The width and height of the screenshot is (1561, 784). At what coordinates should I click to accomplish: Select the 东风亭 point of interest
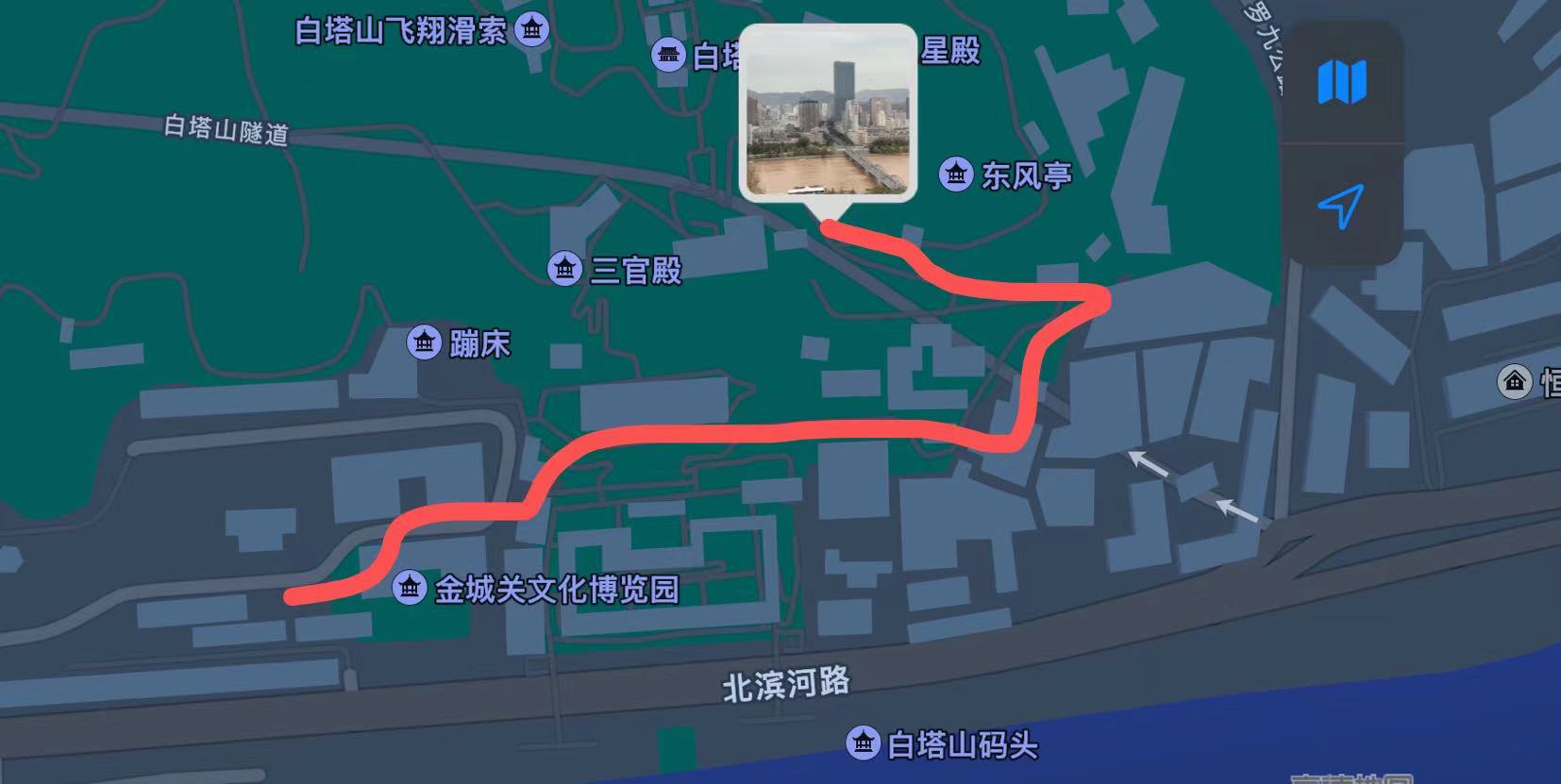(x=956, y=175)
